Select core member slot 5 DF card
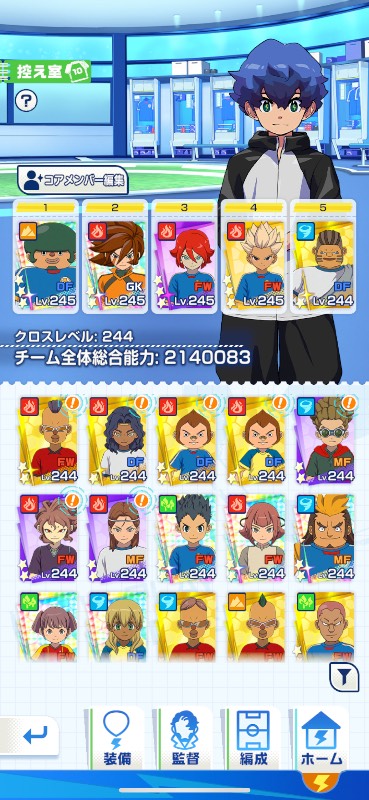This screenshot has height=800, width=369. pos(323,256)
